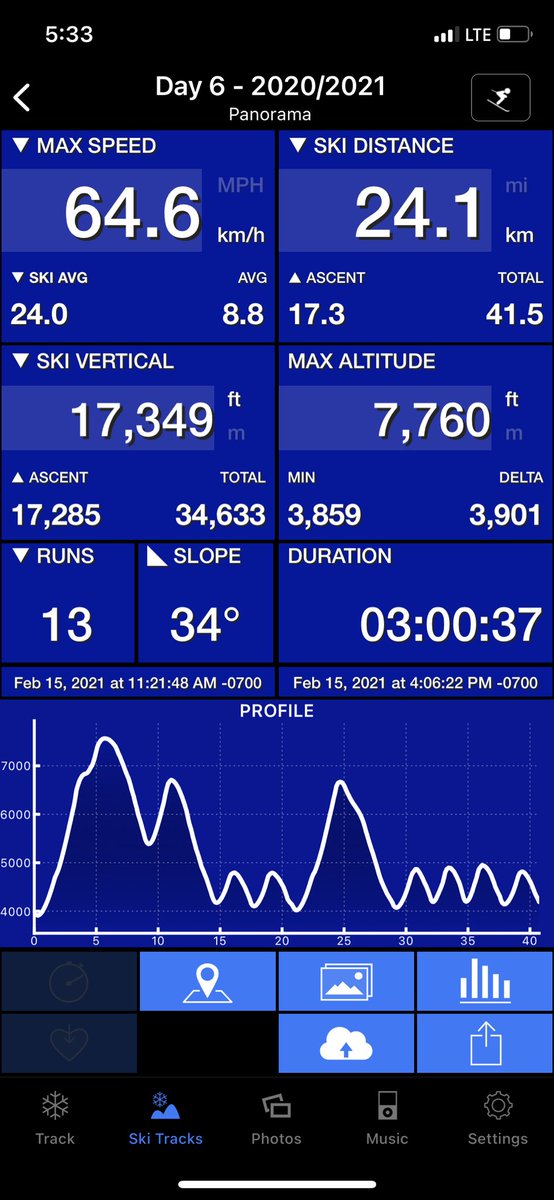The image size is (554, 1200).
Task: Open the Music tab
Action: (x=387, y=1118)
